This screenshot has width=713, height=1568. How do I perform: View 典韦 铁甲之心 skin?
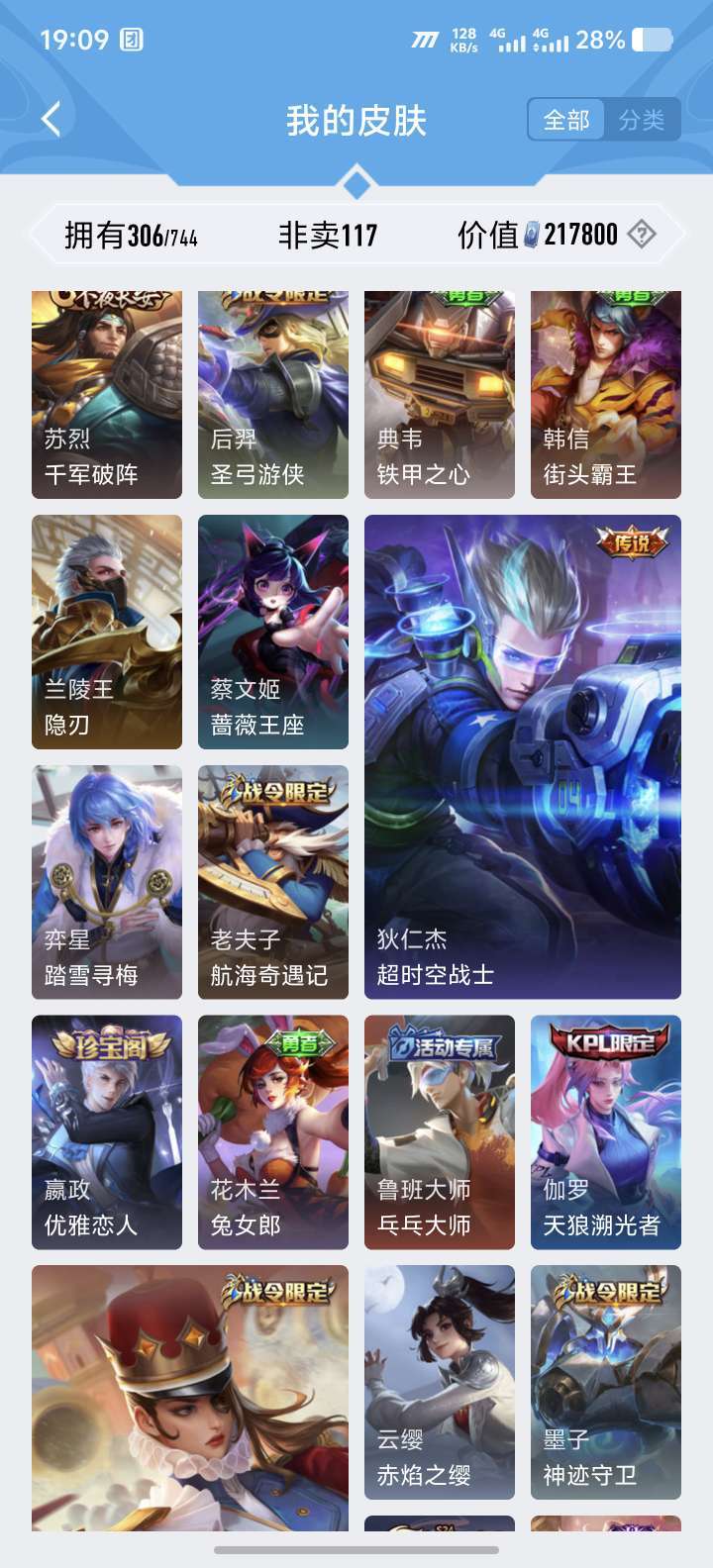440,396
